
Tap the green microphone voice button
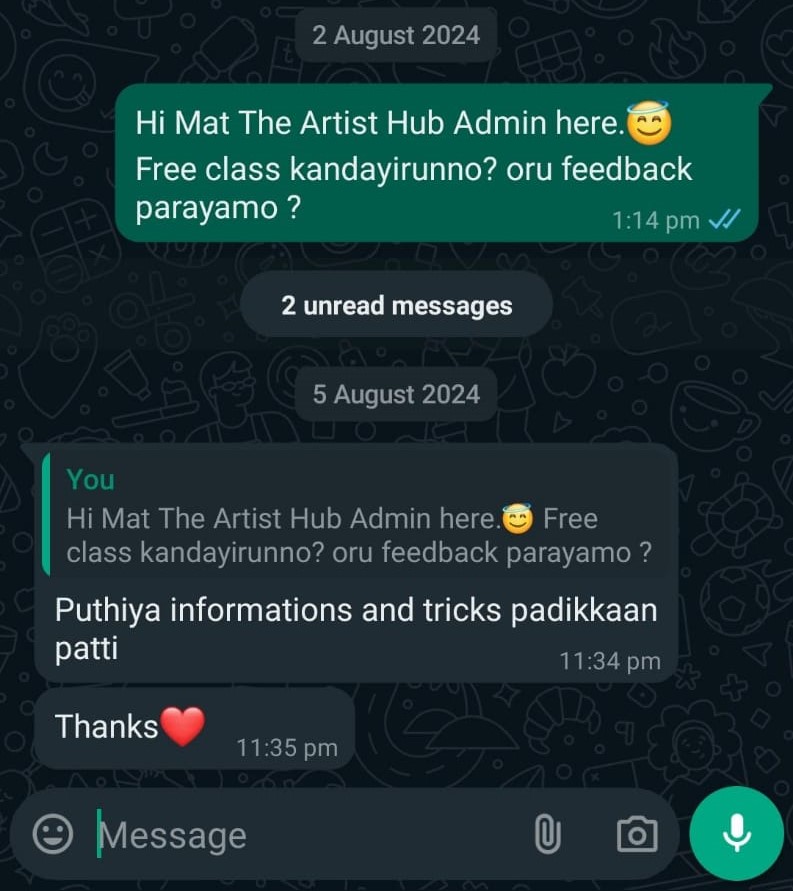pos(737,833)
